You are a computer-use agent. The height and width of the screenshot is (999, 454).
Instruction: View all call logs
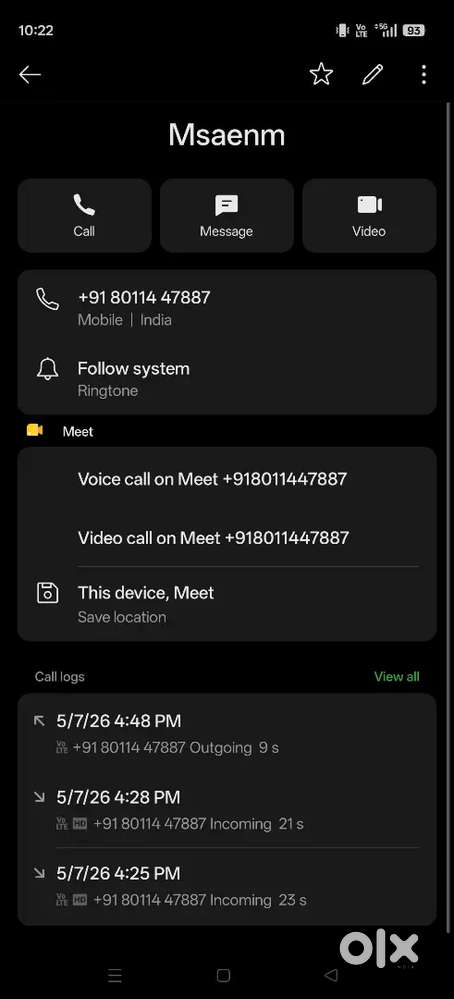click(x=397, y=677)
